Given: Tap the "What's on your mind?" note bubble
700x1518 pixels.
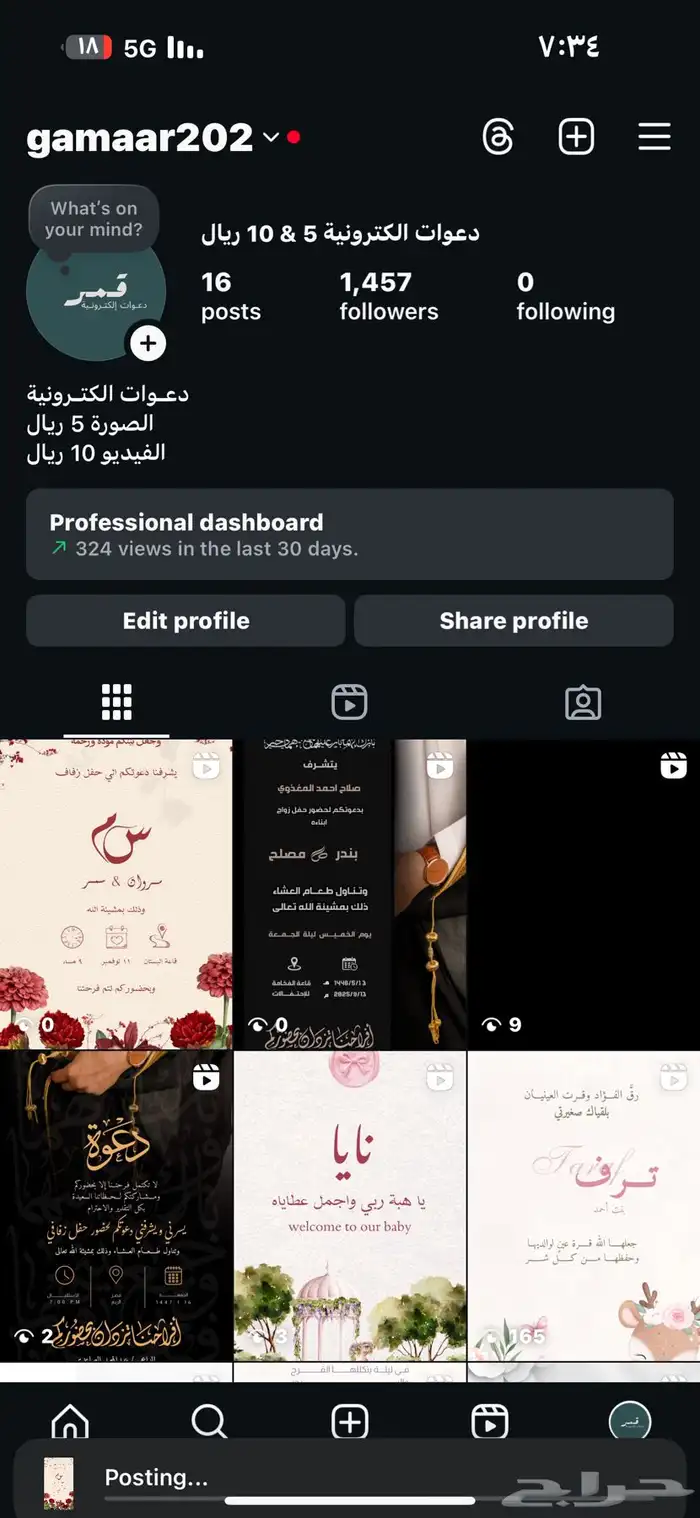Looking at the screenshot, I should point(93,219).
